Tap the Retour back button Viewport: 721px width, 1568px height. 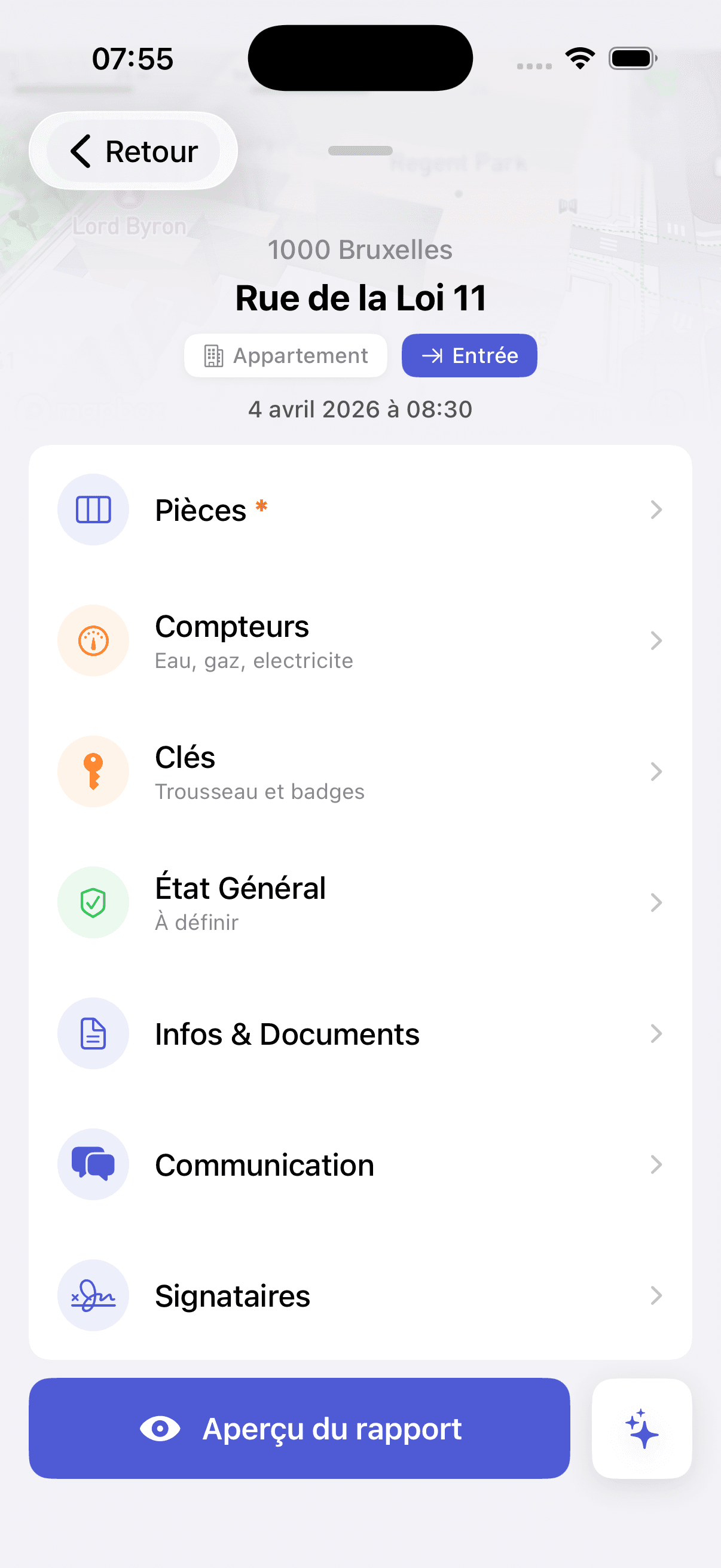[133, 151]
